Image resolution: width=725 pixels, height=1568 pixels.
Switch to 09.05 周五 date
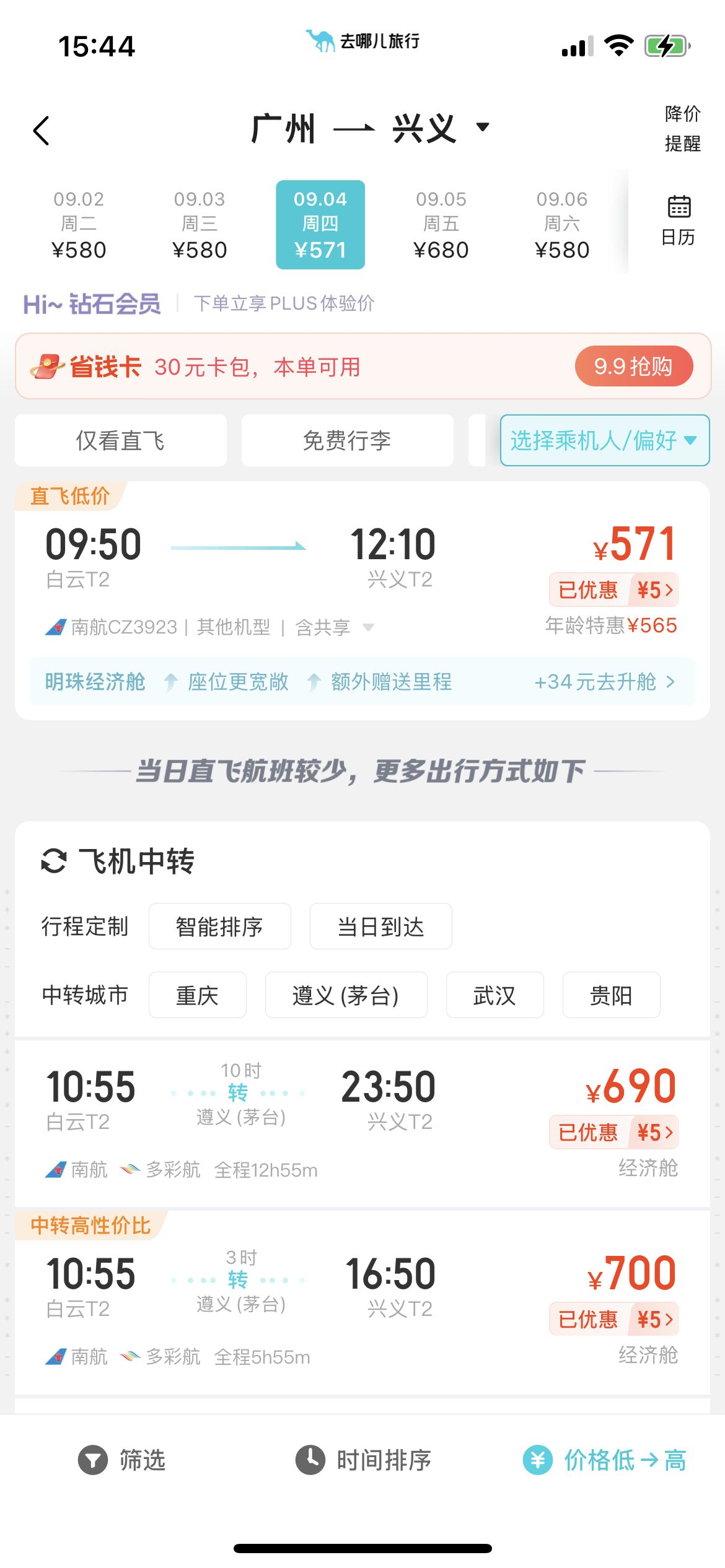click(x=441, y=225)
